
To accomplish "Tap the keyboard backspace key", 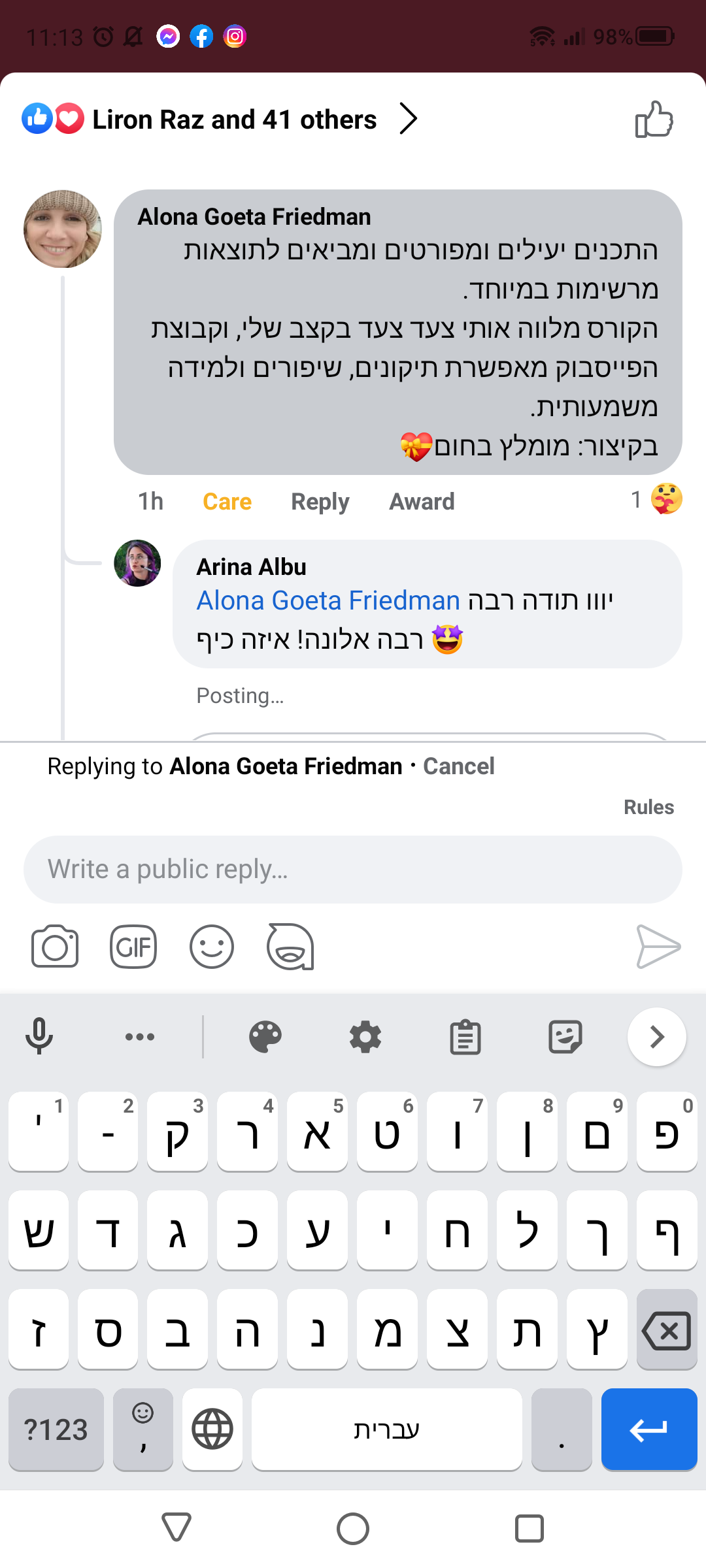I will 667,1330.
